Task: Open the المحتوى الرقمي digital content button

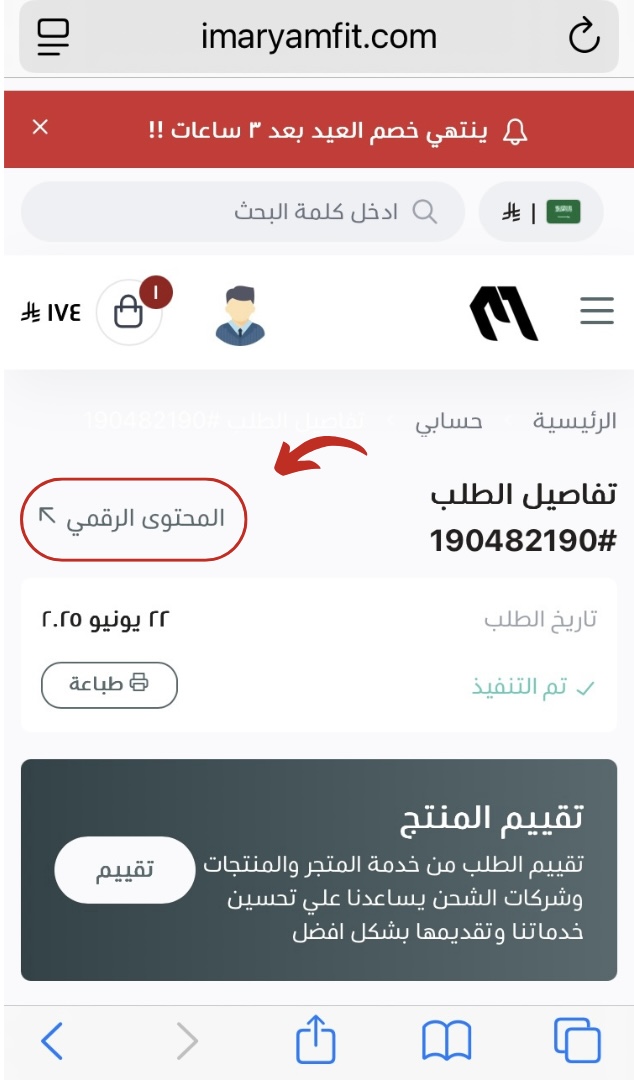Action: point(133,519)
